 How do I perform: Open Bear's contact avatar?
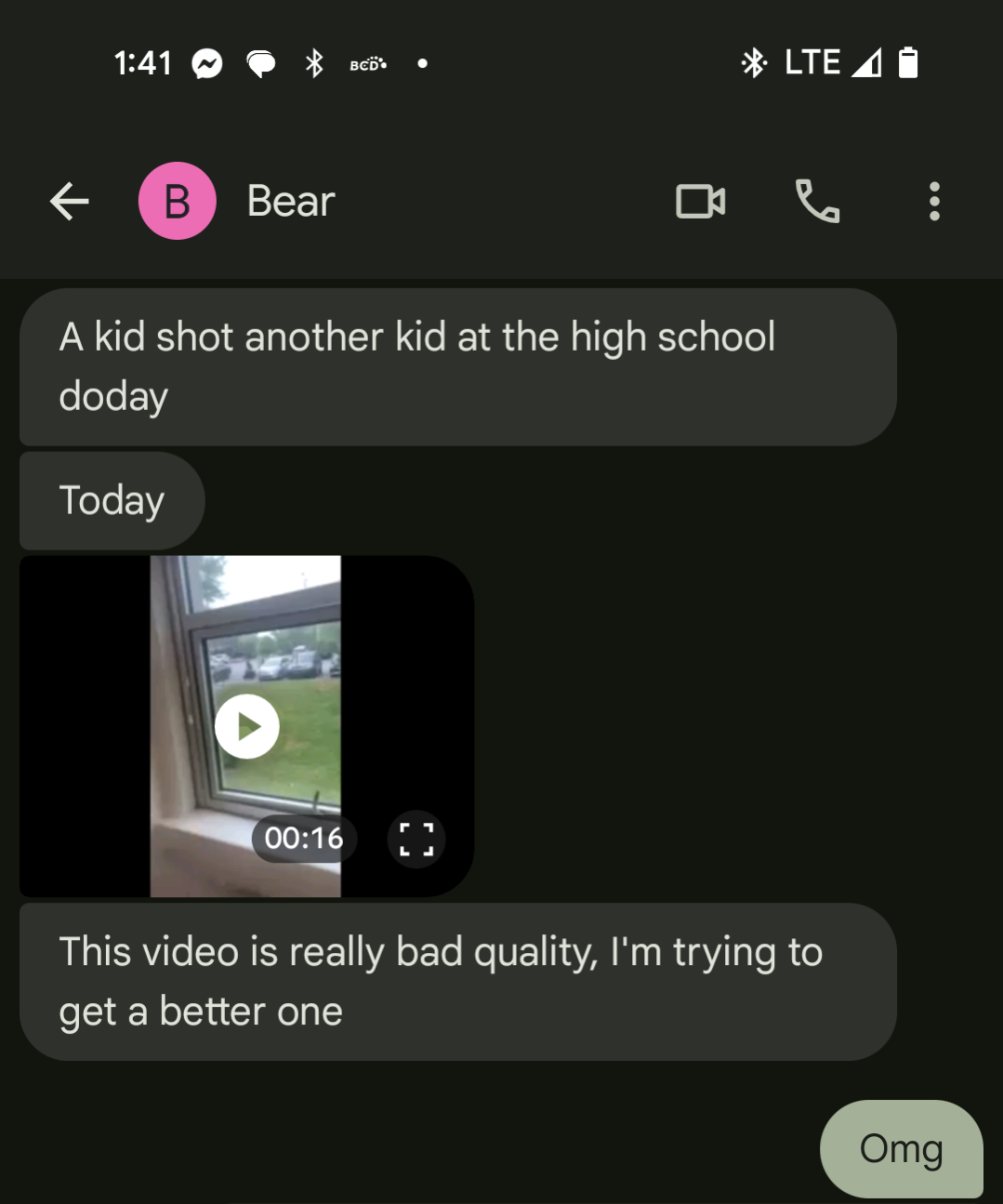click(x=178, y=202)
